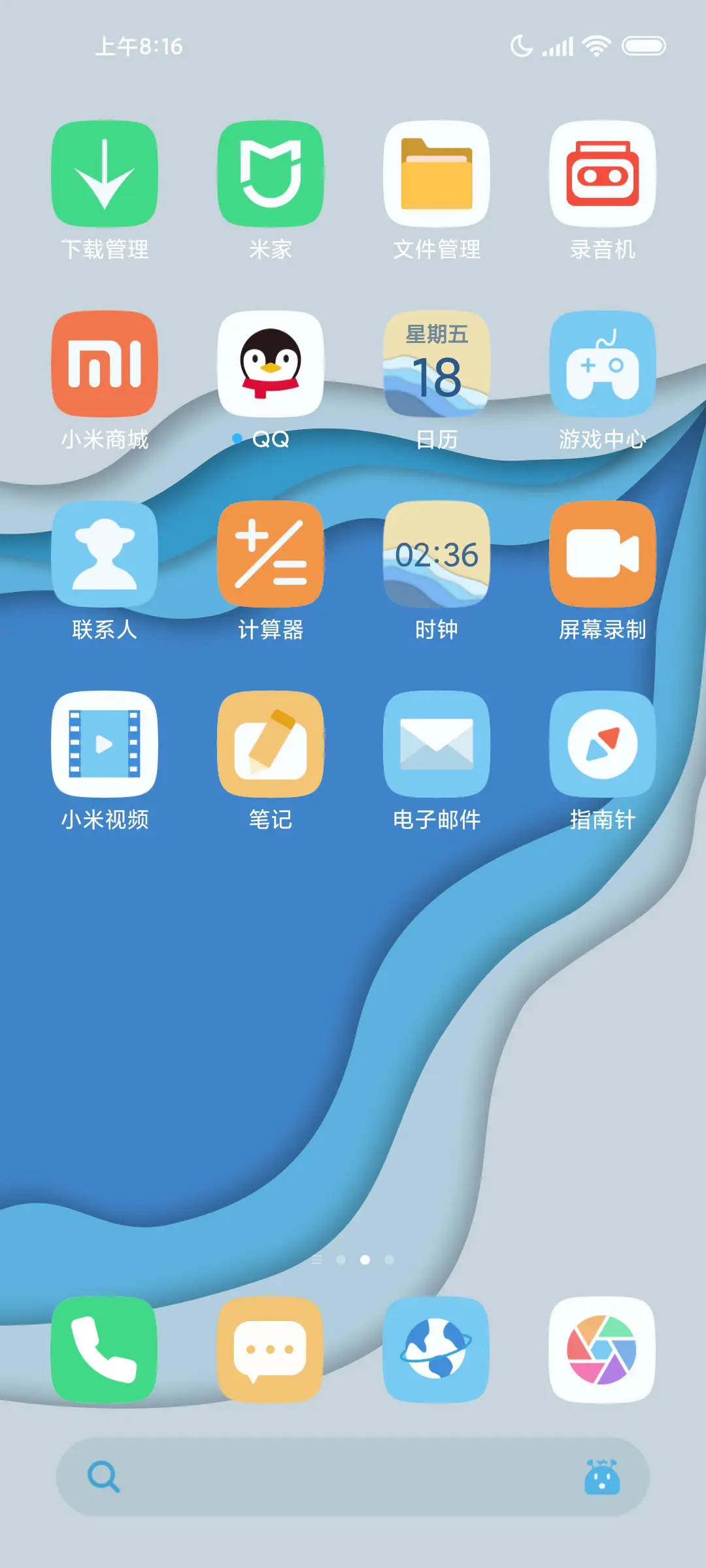The image size is (706, 1568).
Task: Start 屏幕录制 screen recording
Action: pyautogui.click(x=602, y=553)
